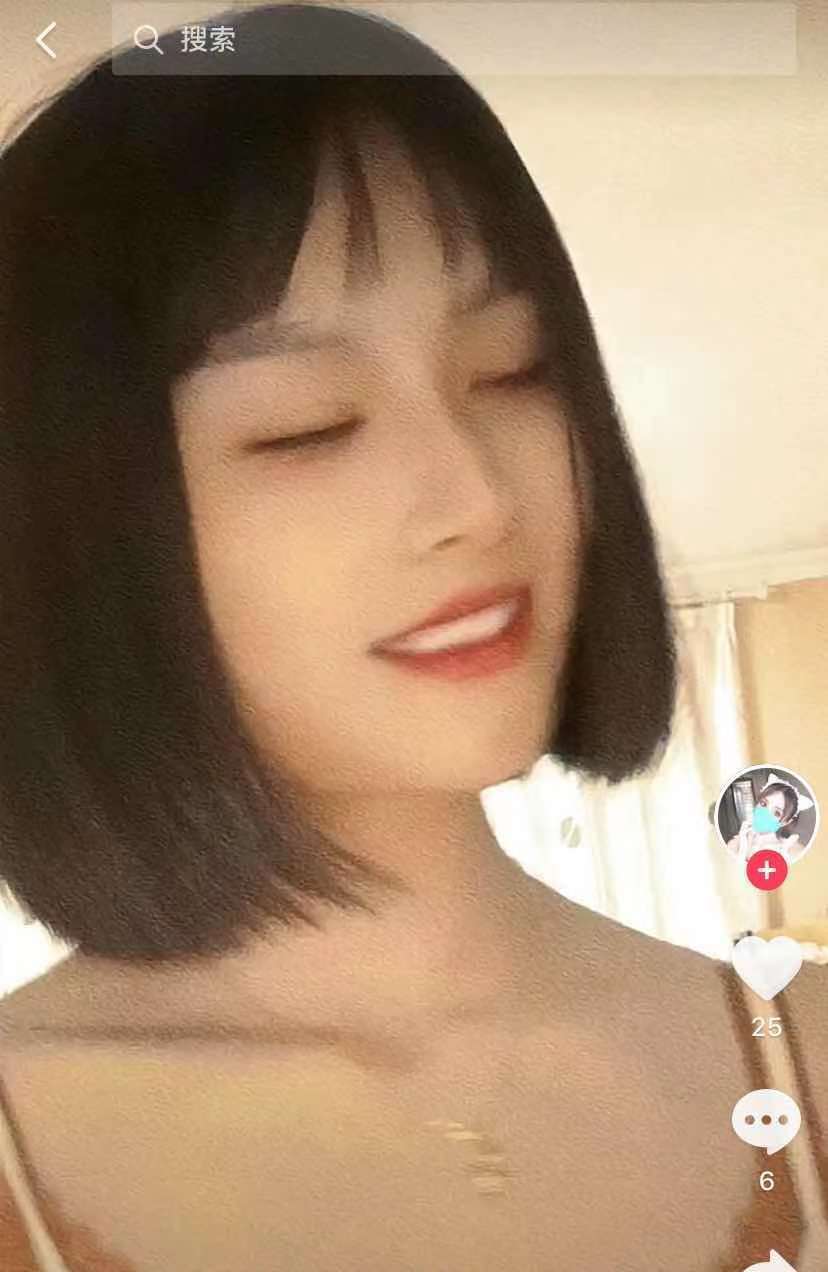Follow the creator with the red plus
Image resolution: width=828 pixels, height=1272 pixels.
coord(767,871)
